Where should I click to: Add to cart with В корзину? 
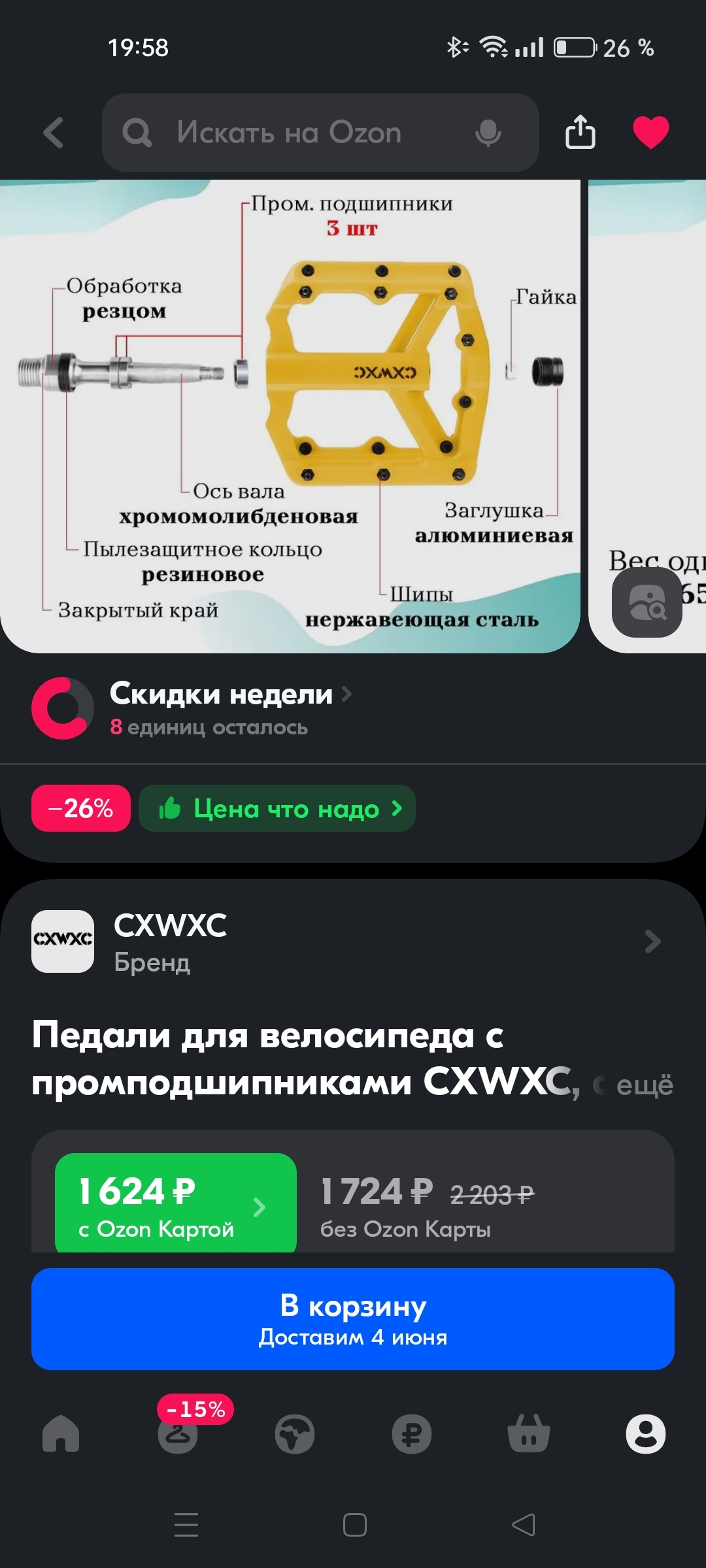click(x=353, y=1319)
